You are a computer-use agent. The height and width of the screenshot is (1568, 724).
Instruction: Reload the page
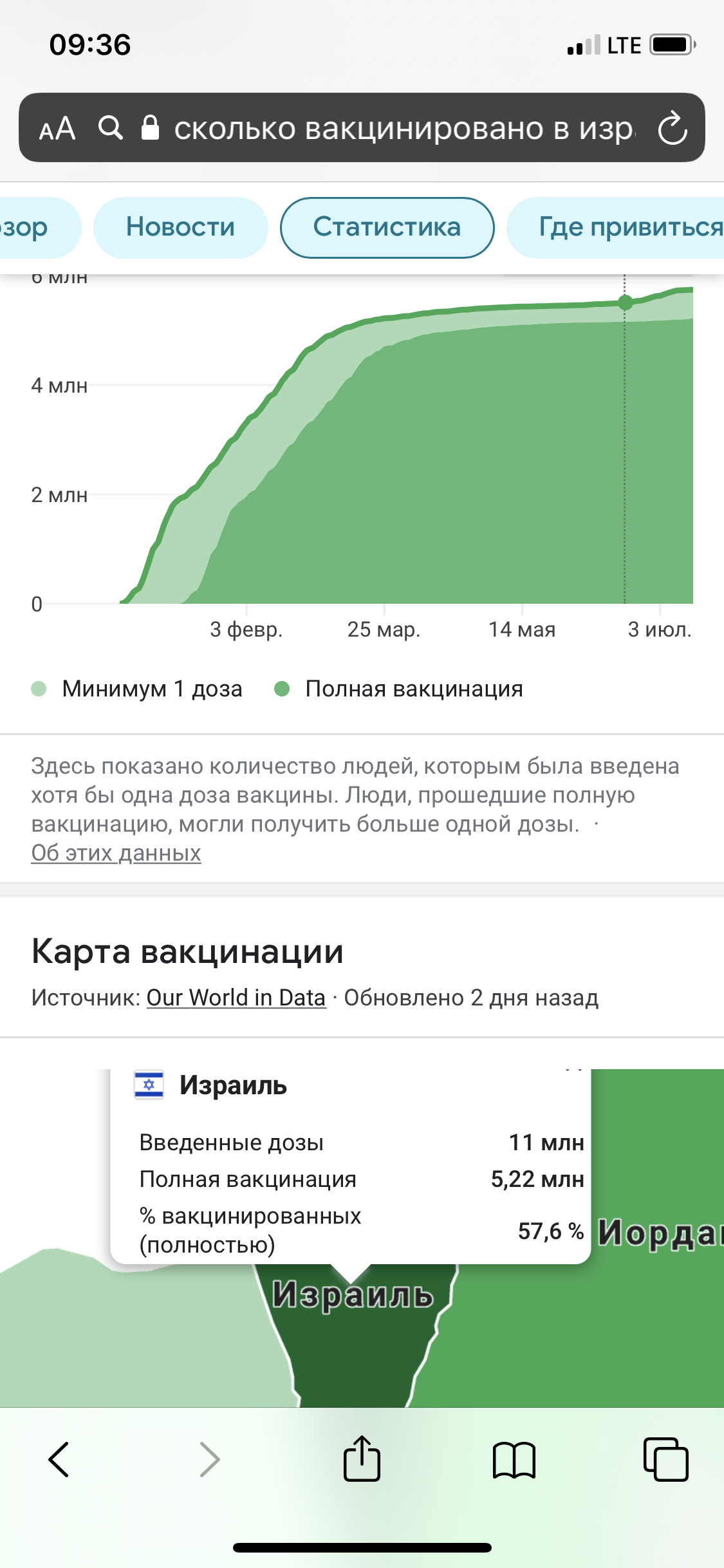[672, 128]
